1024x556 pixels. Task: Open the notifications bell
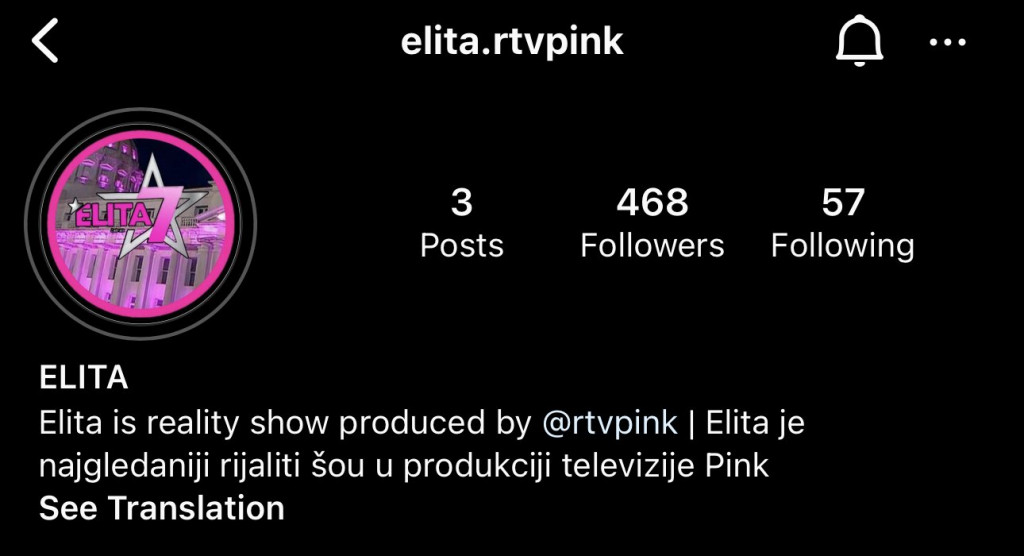859,42
